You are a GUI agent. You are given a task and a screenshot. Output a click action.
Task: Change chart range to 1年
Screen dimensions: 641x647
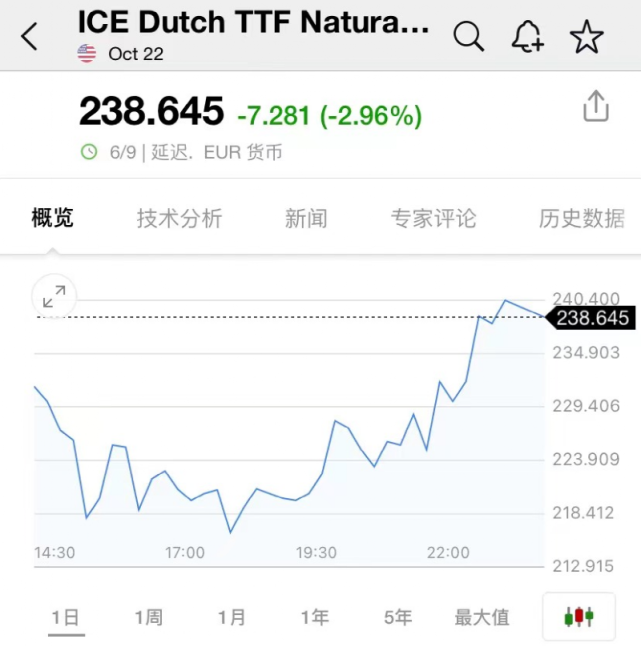[315, 617]
